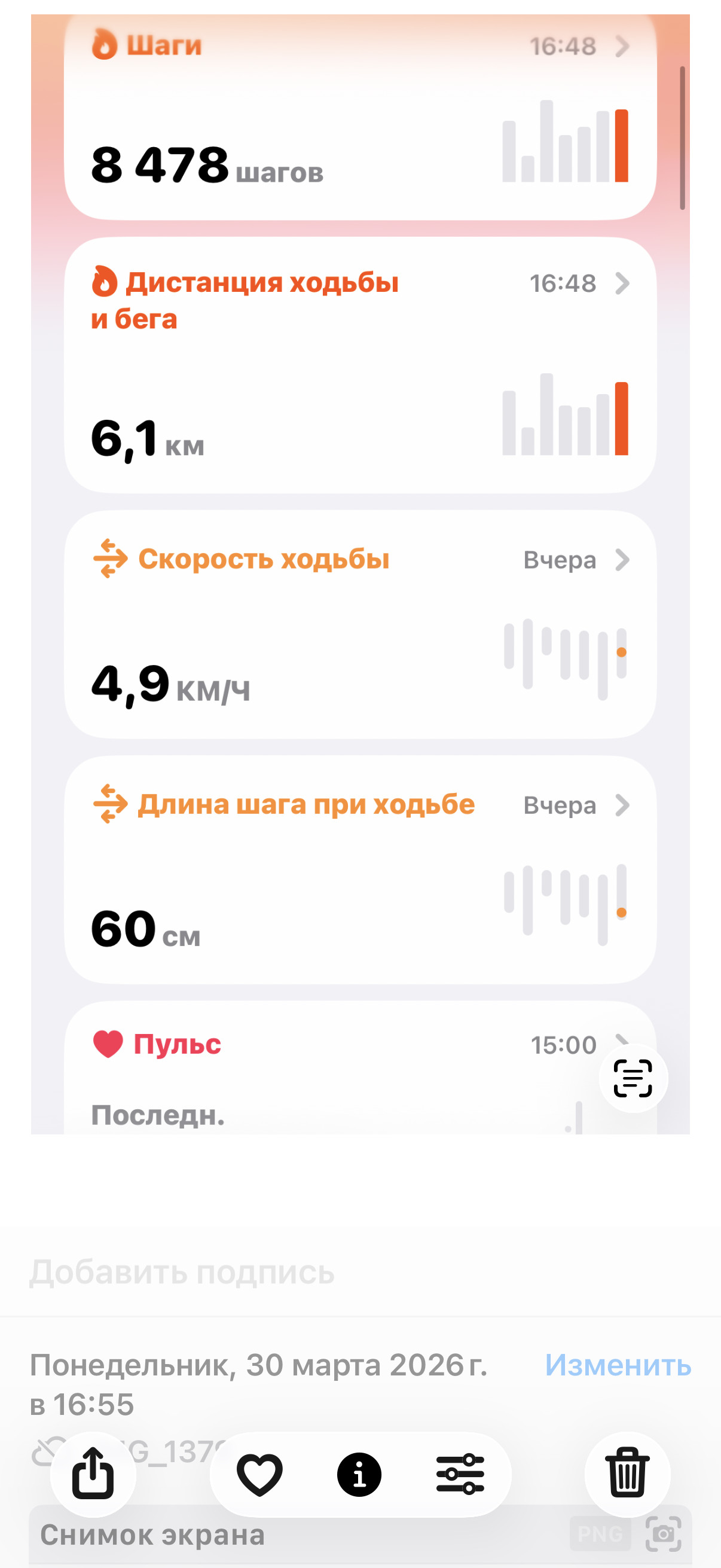Activate the Live Text scan icon
Viewport: 721px width, 1568px height.
(633, 1078)
